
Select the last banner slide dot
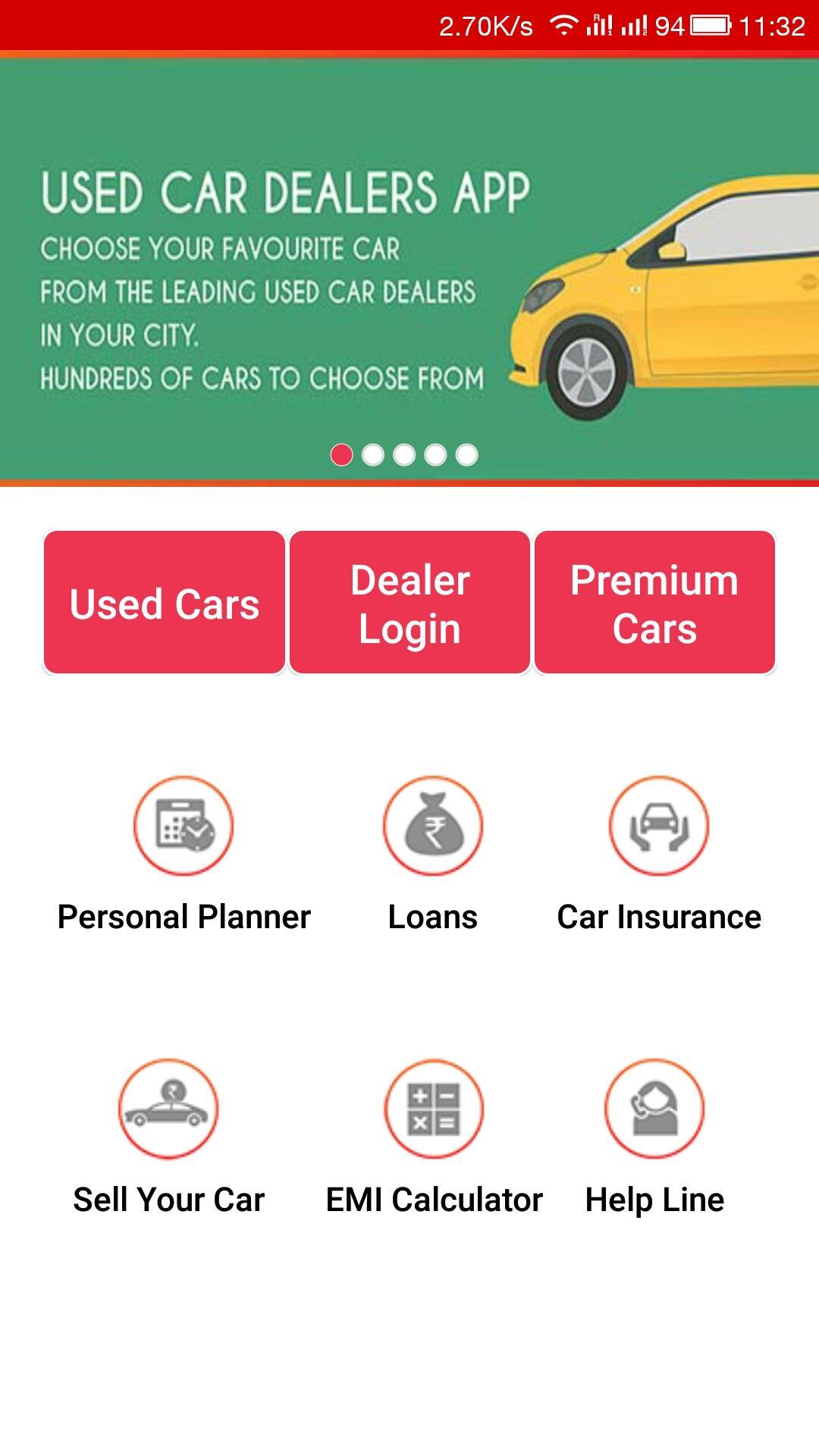click(x=466, y=455)
